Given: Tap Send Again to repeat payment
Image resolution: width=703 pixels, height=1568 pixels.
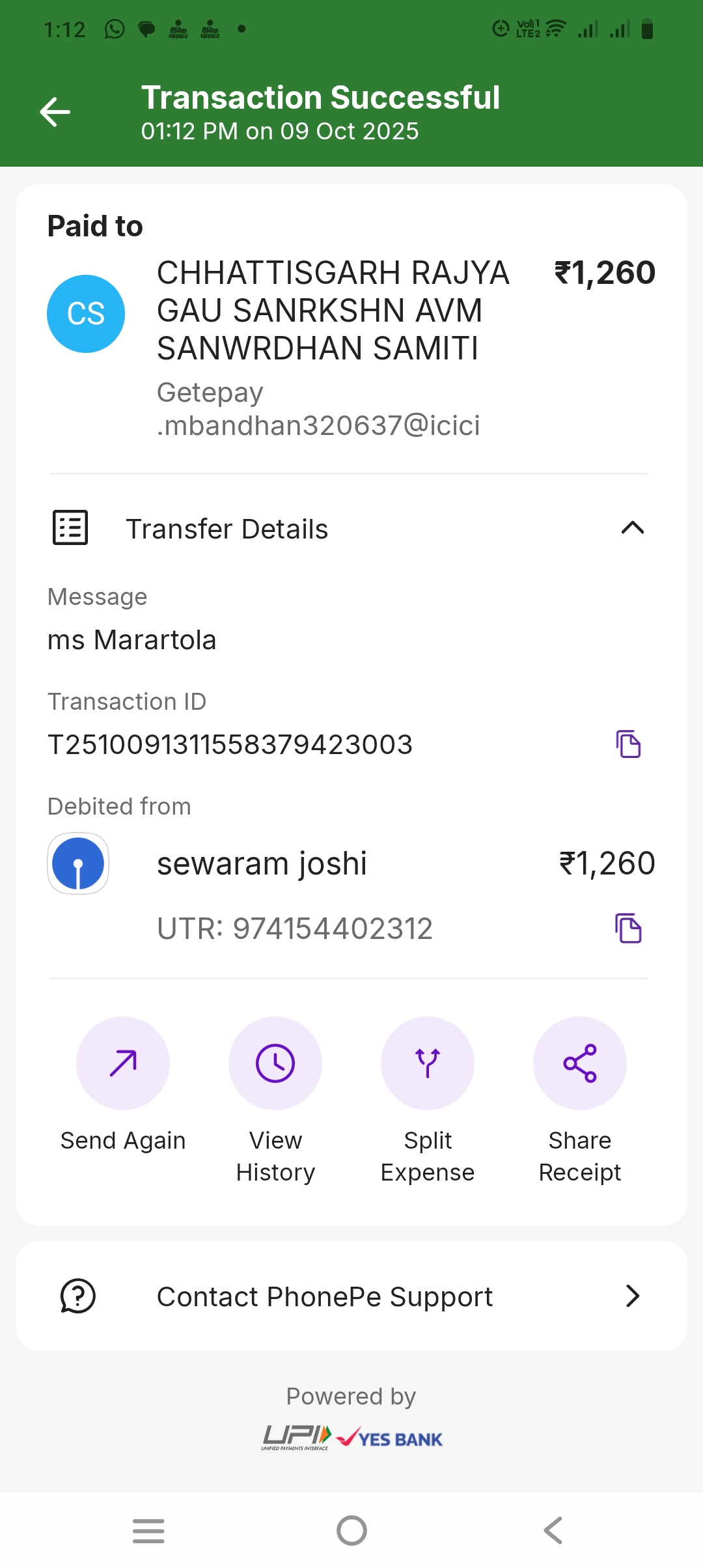Looking at the screenshot, I should [x=123, y=1063].
